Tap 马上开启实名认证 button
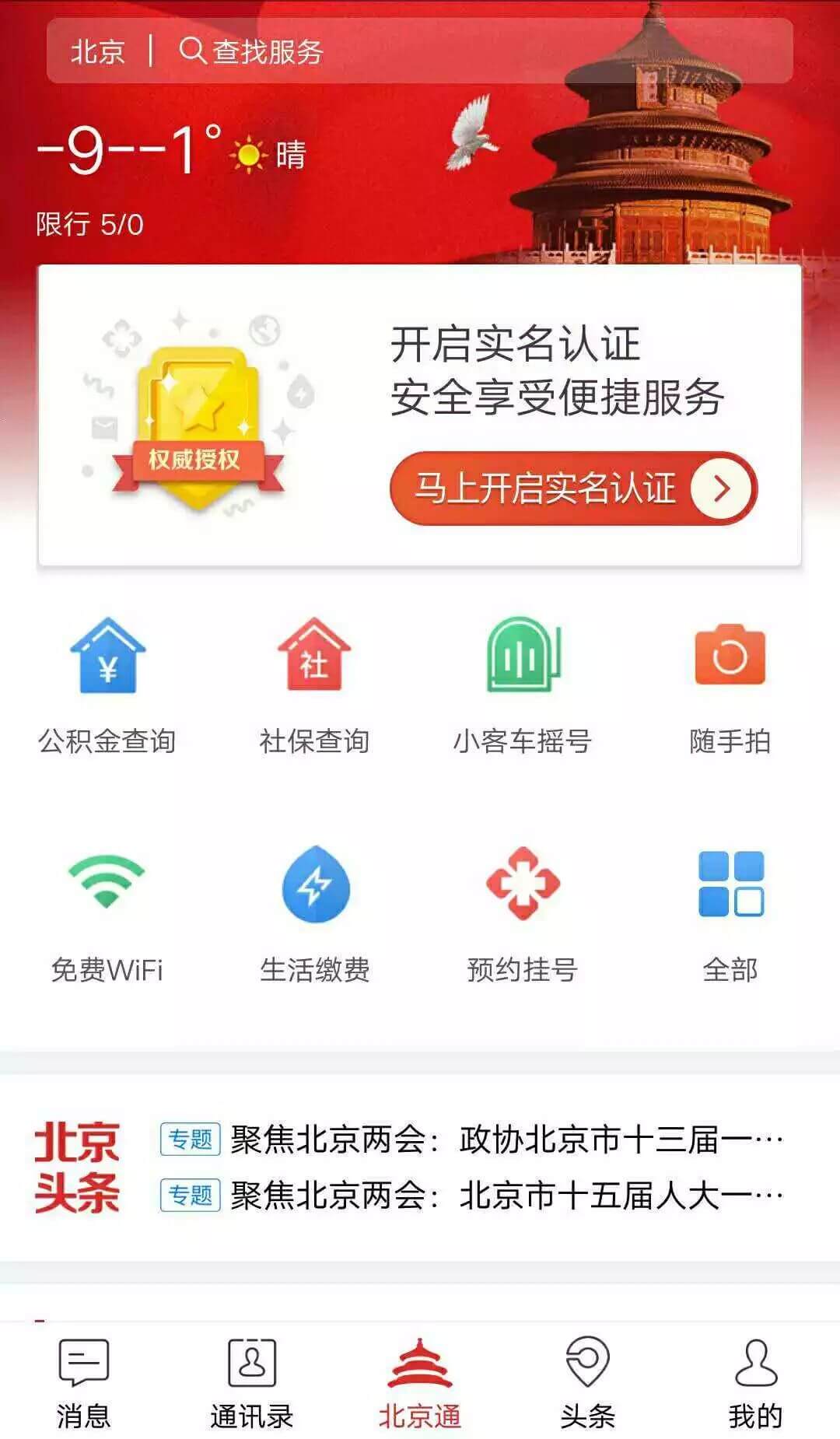 point(572,488)
